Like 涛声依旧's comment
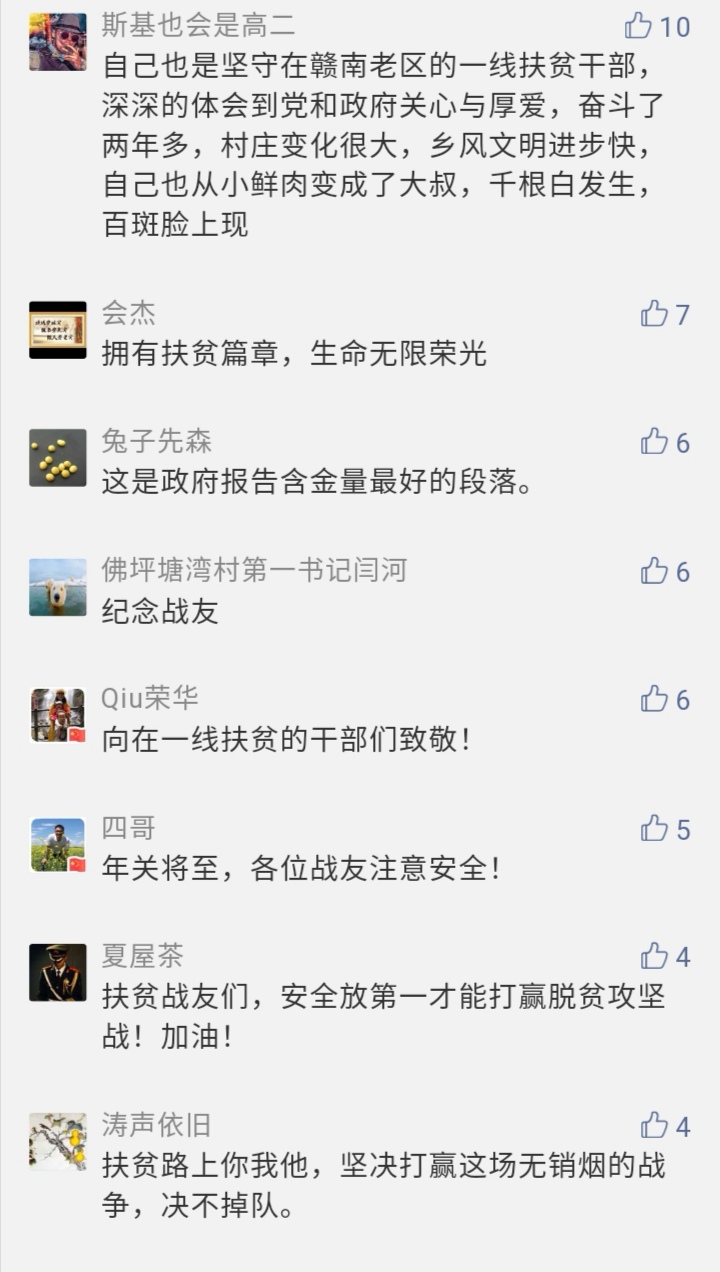The image size is (720, 1272). coord(654,1126)
